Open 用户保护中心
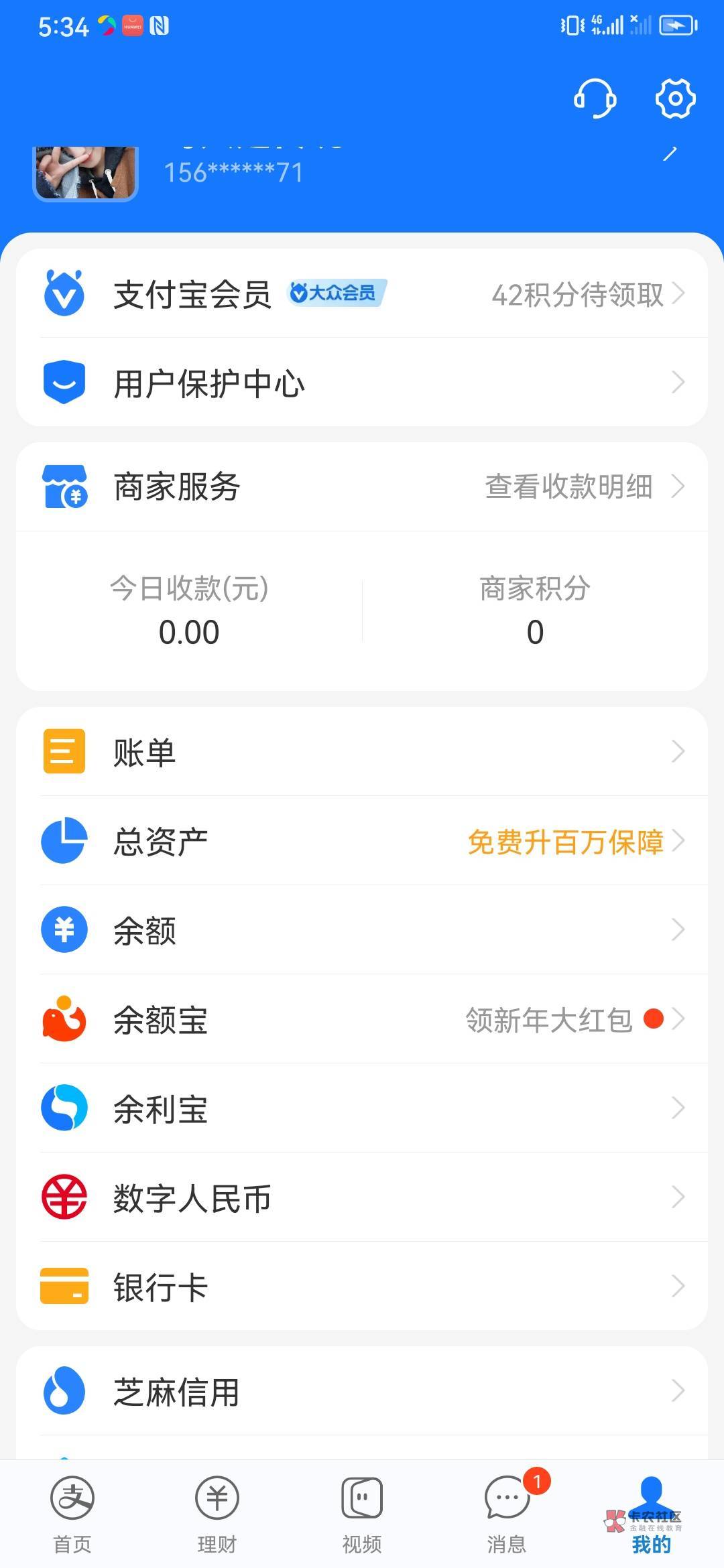Viewport: 724px width, 1568px height. 362,383
